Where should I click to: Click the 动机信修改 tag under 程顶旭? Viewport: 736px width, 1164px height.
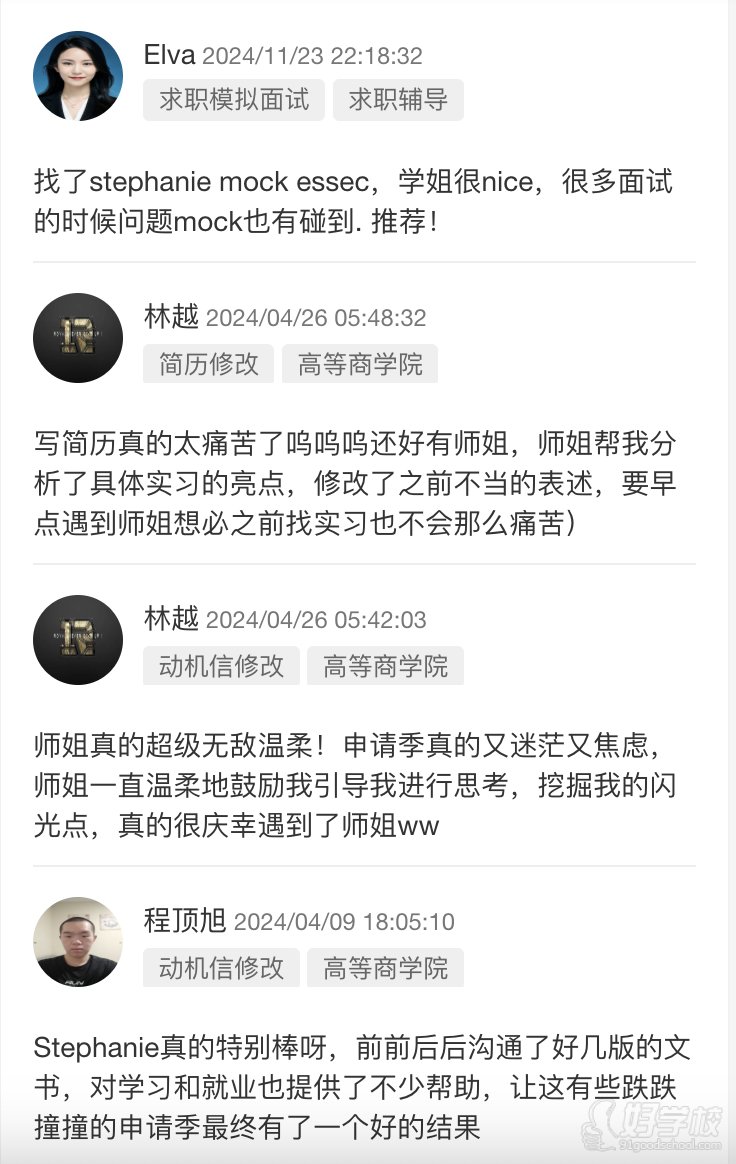[x=221, y=968]
